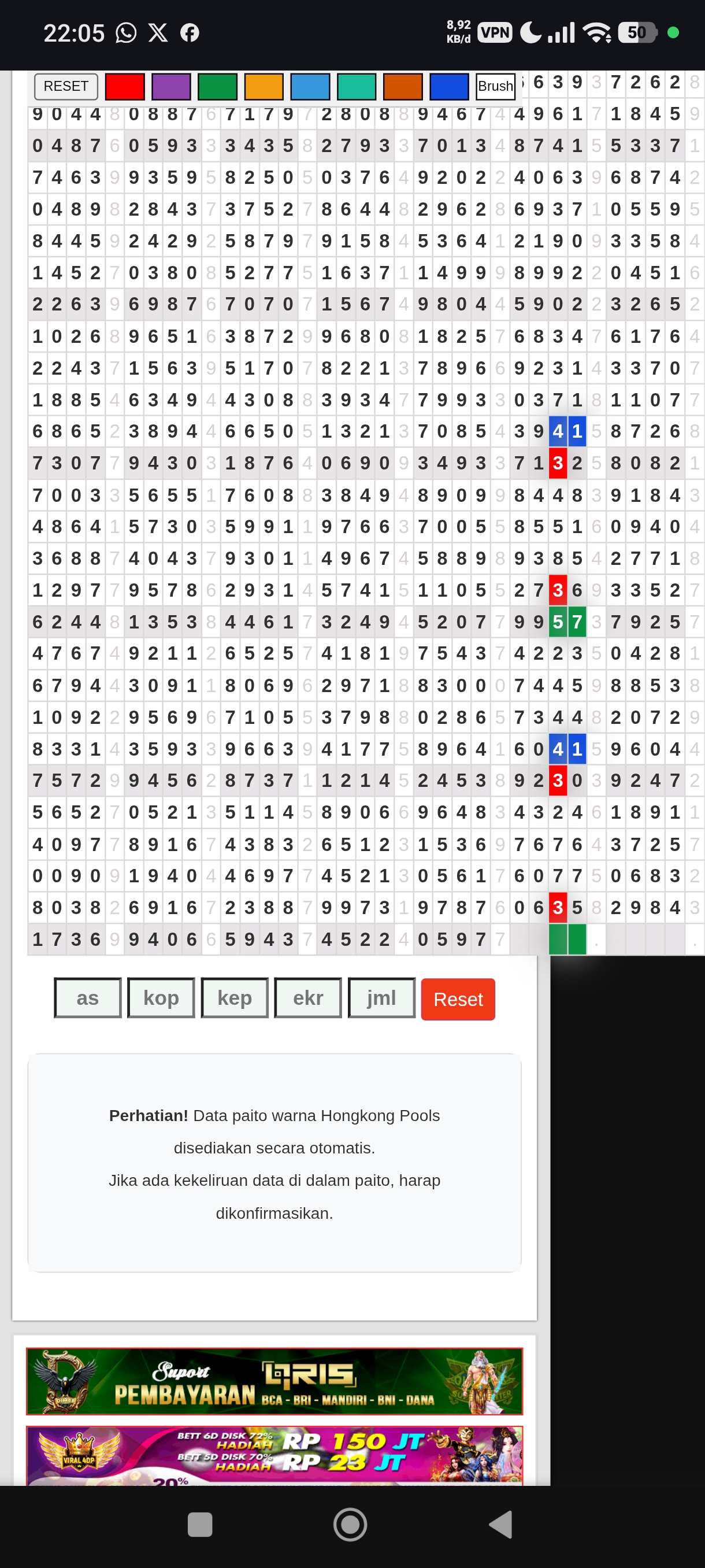
Task: Select the red color swatch
Action: pyautogui.click(x=125, y=86)
